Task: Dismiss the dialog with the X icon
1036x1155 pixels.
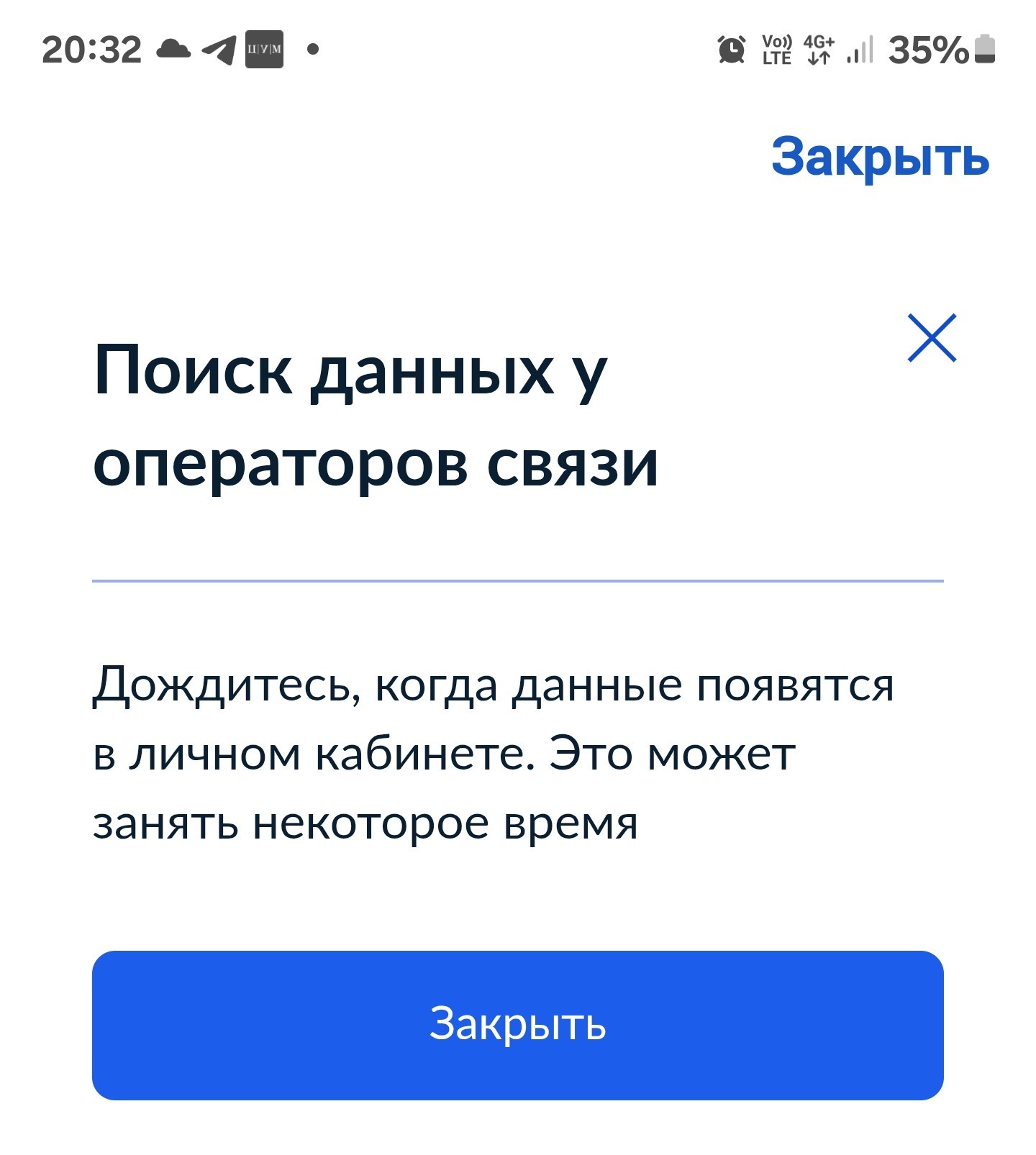Action: coord(932,338)
